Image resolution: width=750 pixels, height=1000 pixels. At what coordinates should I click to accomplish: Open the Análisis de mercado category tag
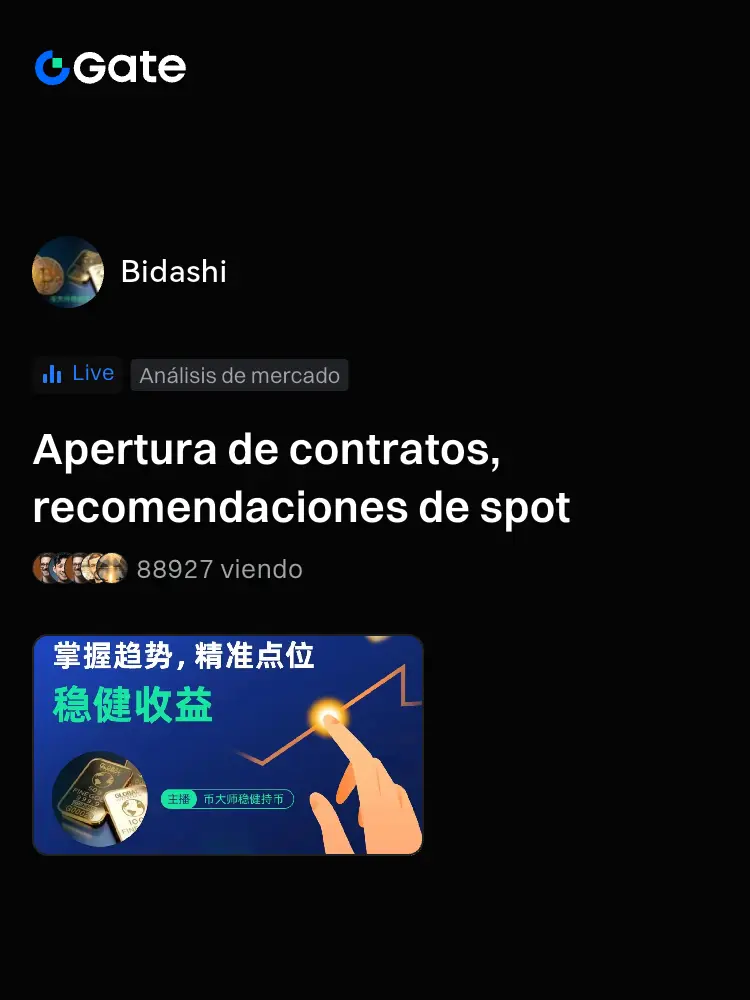[239, 375]
